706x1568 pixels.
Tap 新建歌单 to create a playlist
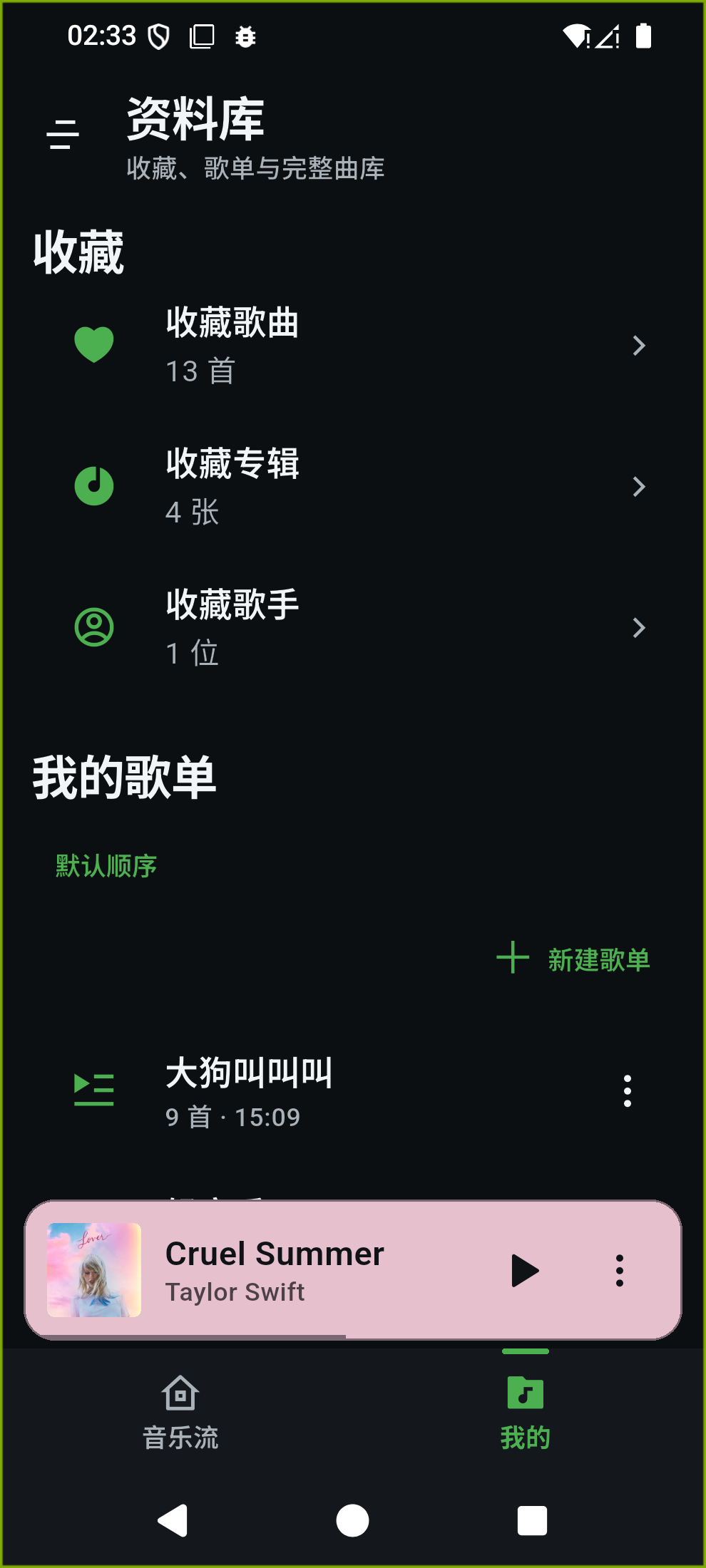573,959
